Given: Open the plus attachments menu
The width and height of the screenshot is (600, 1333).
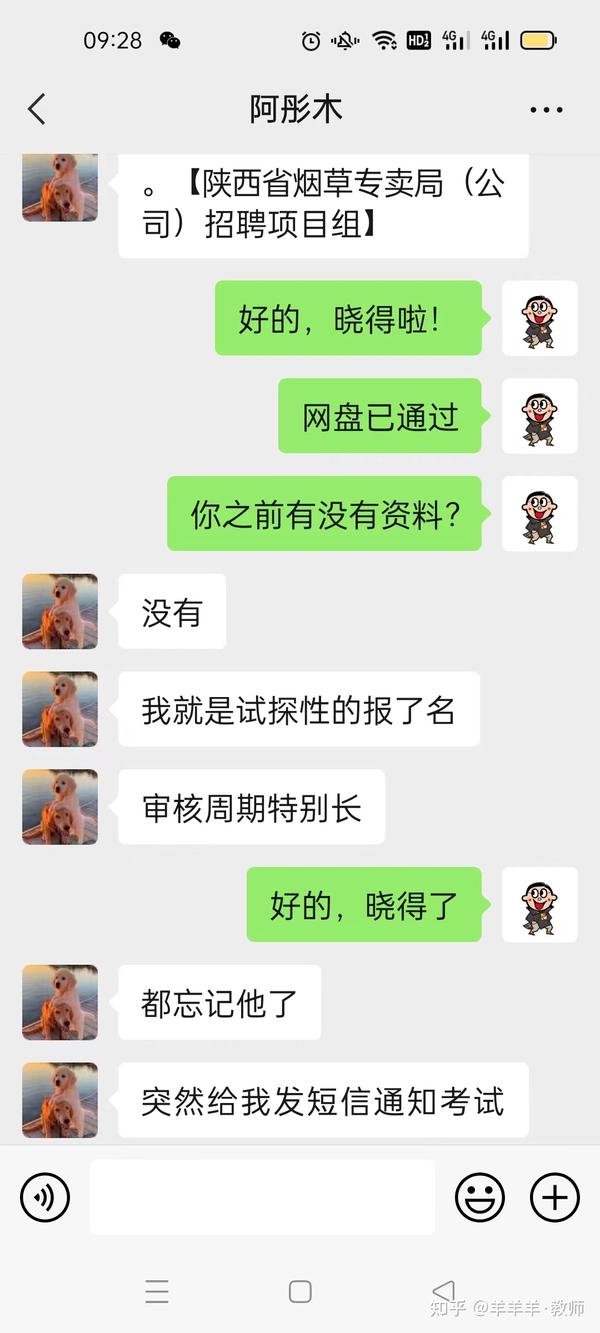Looking at the screenshot, I should point(554,1197).
